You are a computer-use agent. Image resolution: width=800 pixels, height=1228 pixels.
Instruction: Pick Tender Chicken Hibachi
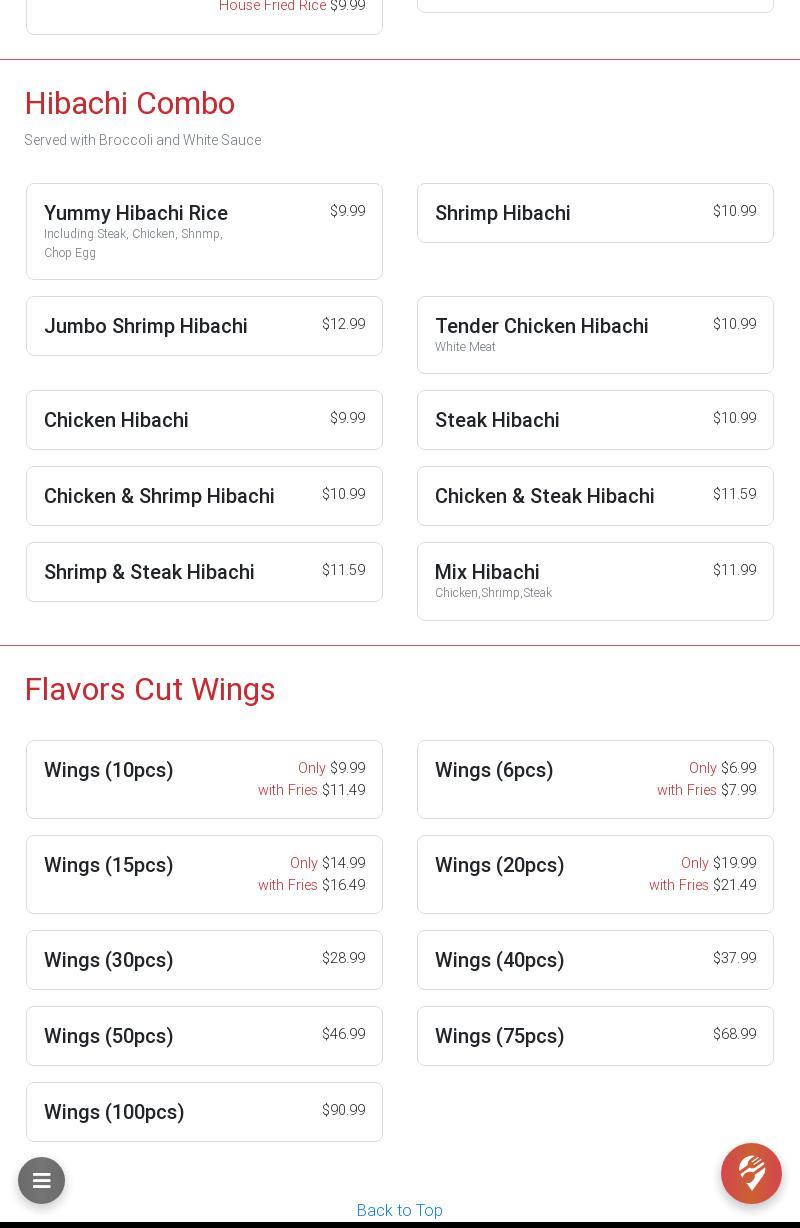tap(595, 335)
